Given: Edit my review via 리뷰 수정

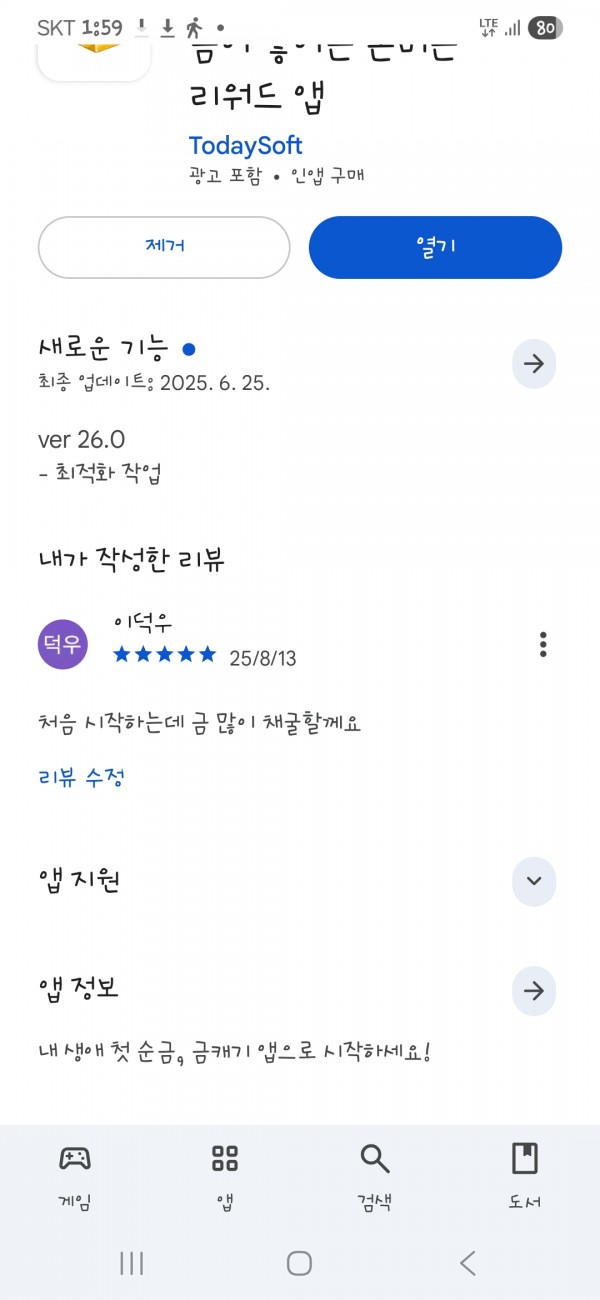Looking at the screenshot, I should [81, 777].
